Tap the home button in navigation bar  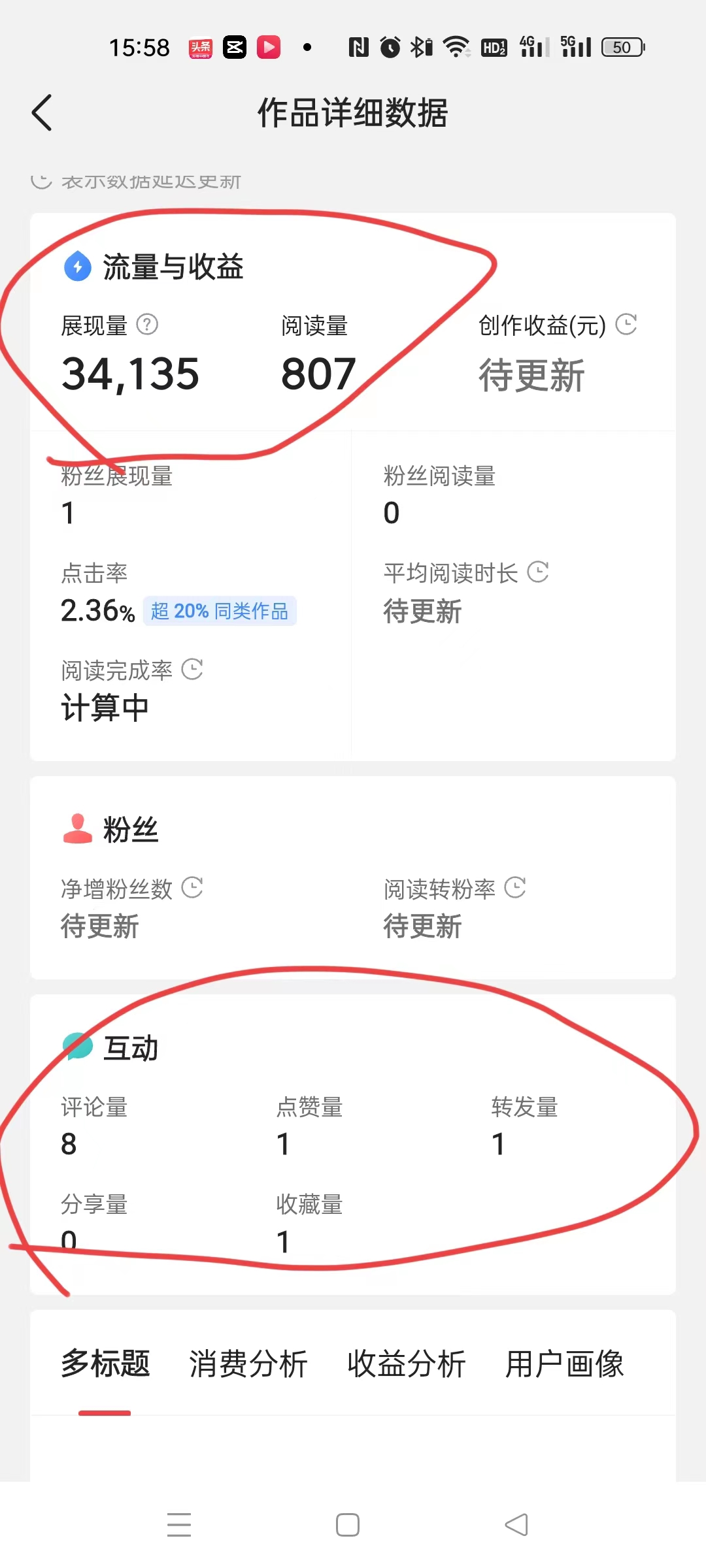pos(347,1524)
